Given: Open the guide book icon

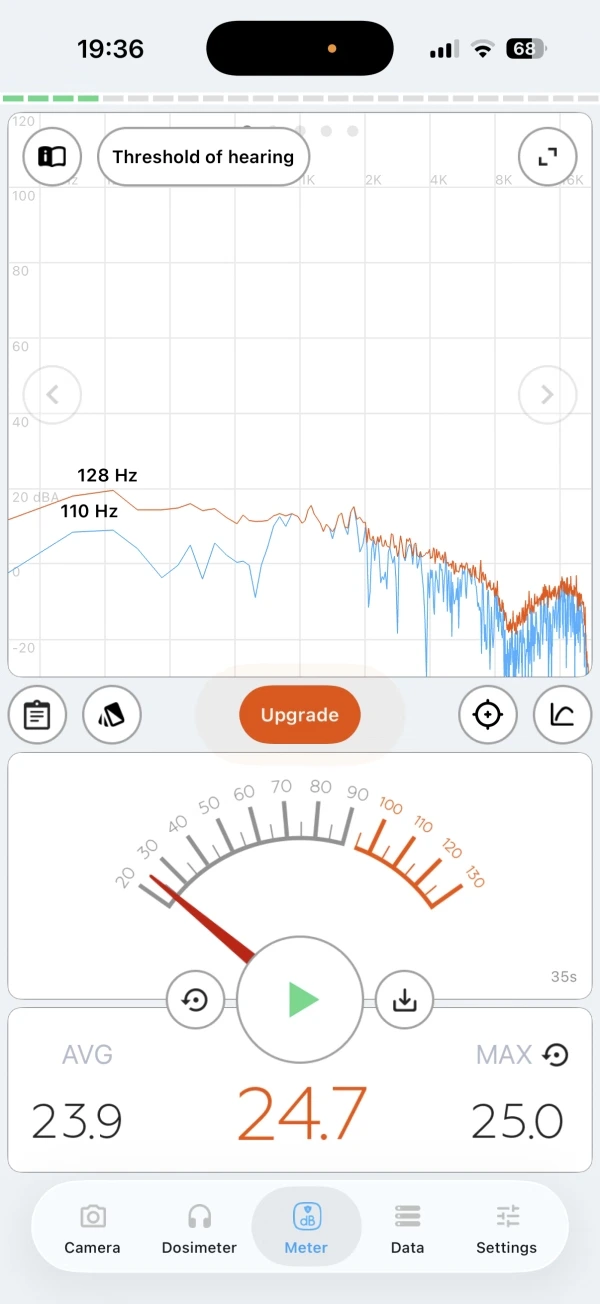Looking at the screenshot, I should [x=52, y=157].
